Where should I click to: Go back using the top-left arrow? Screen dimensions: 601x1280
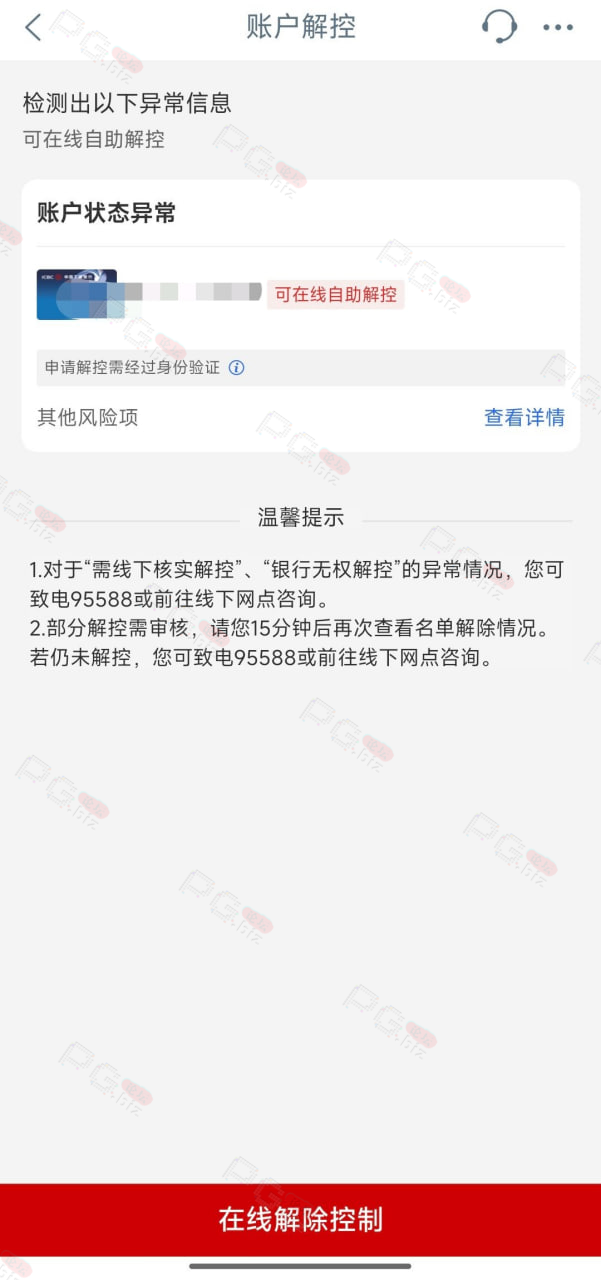click(x=33, y=27)
